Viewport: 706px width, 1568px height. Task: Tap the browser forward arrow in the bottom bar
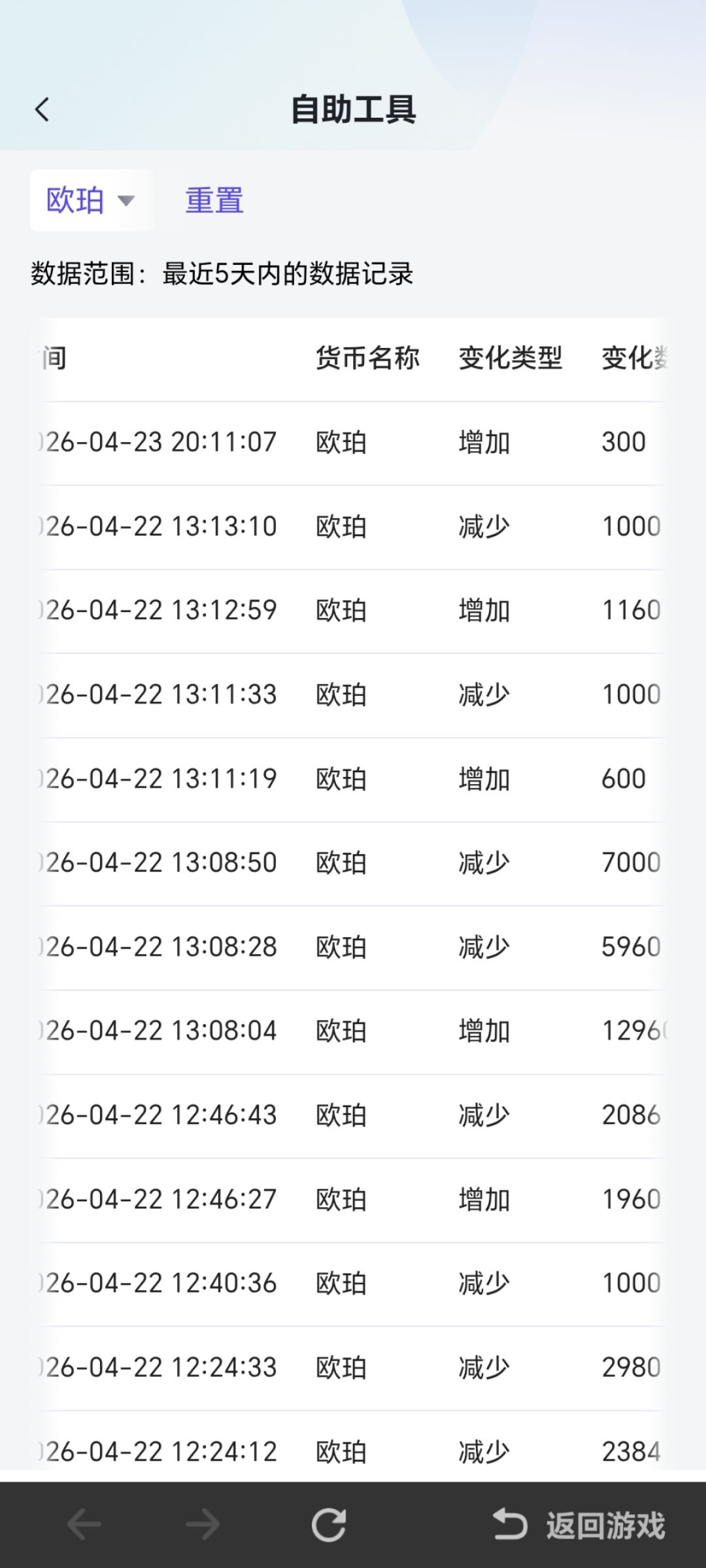tap(203, 1525)
